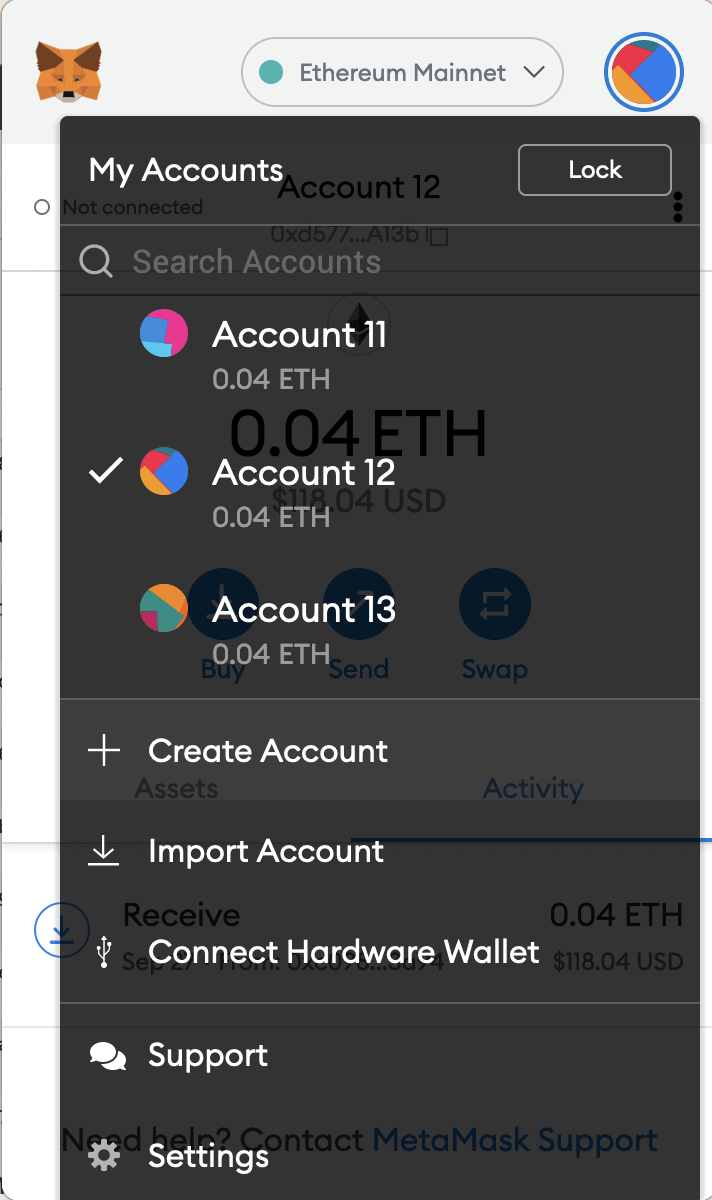Image resolution: width=712 pixels, height=1200 pixels.
Task: Choose Create Account
Action: pyautogui.click(x=380, y=750)
